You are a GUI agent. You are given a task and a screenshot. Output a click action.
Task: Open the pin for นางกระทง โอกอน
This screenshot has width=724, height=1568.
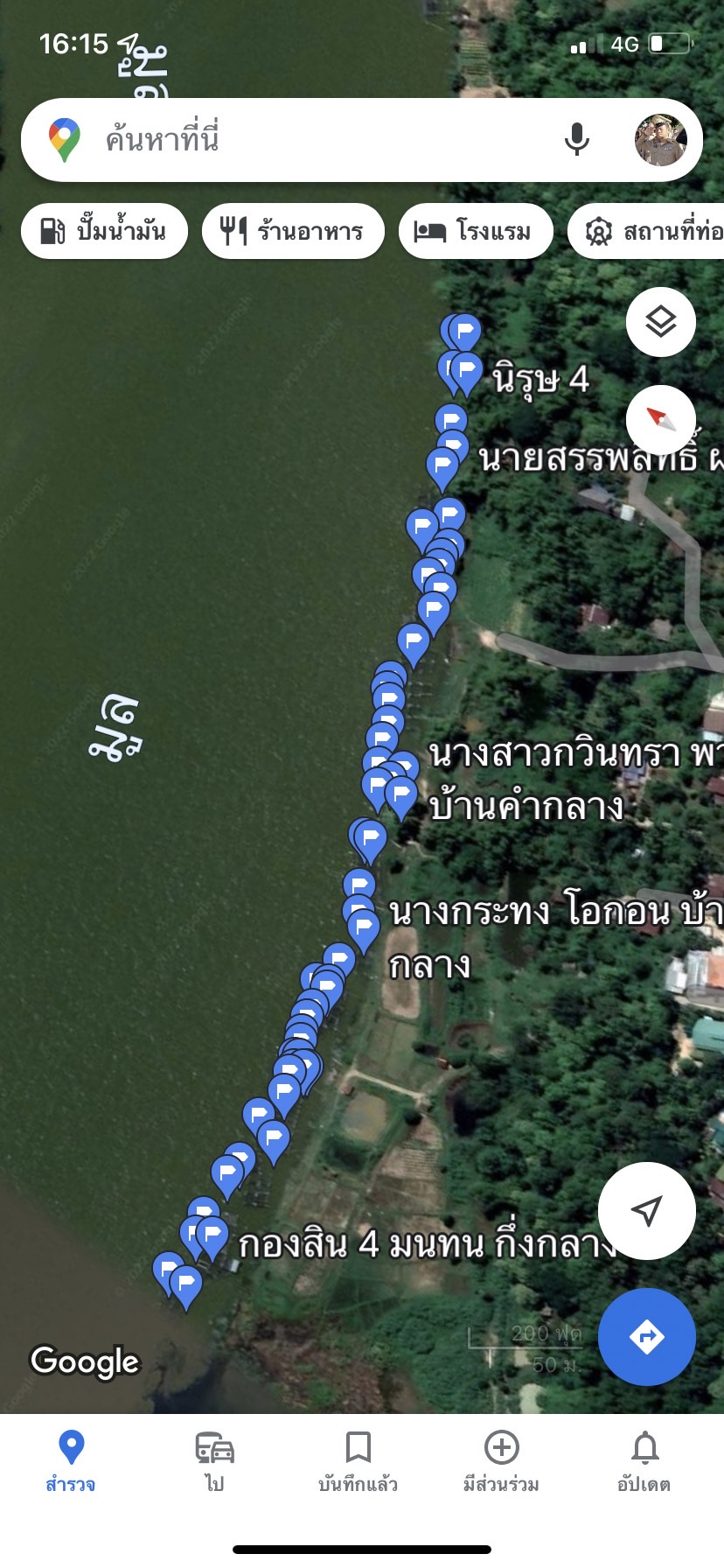click(x=364, y=927)
